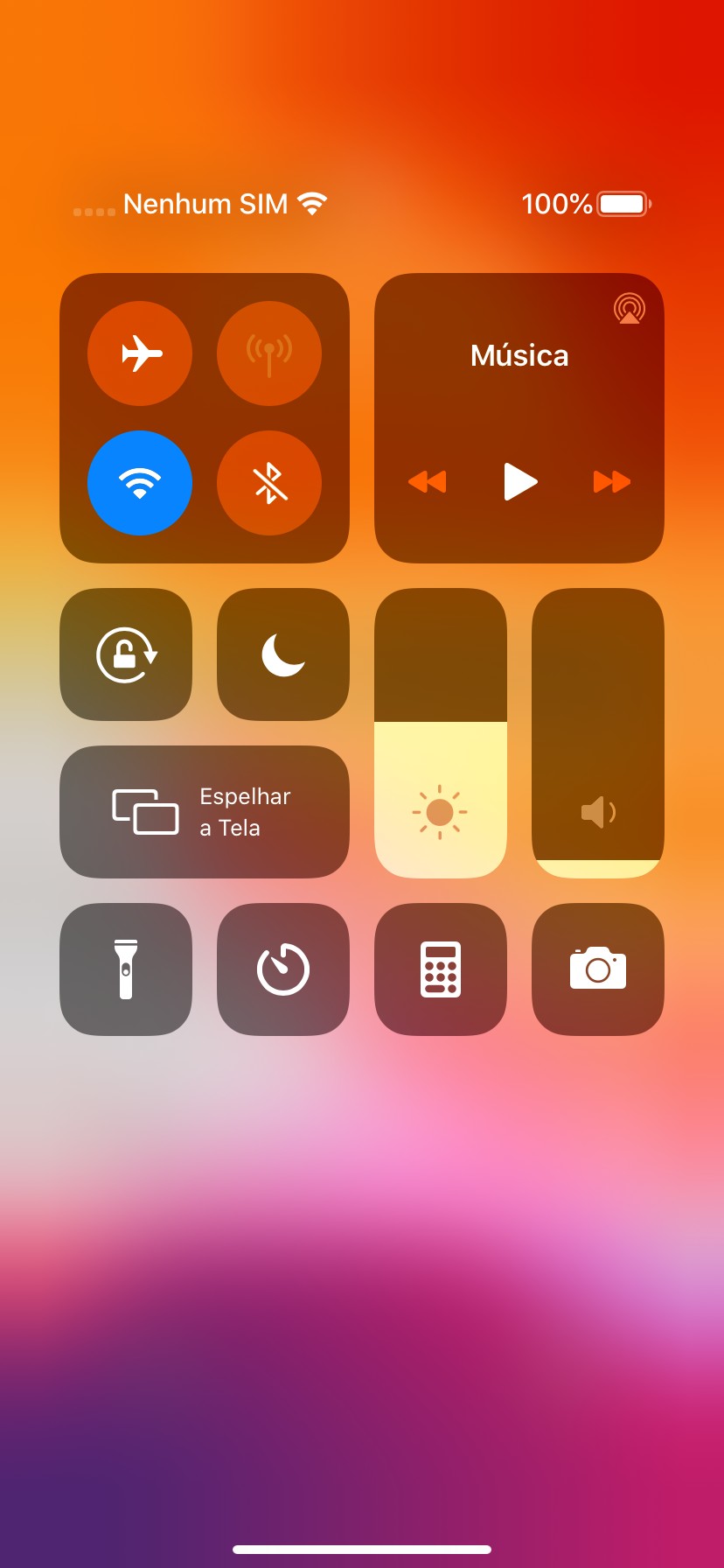
Task: Toggle cellular data
Action: coord(269,353)
